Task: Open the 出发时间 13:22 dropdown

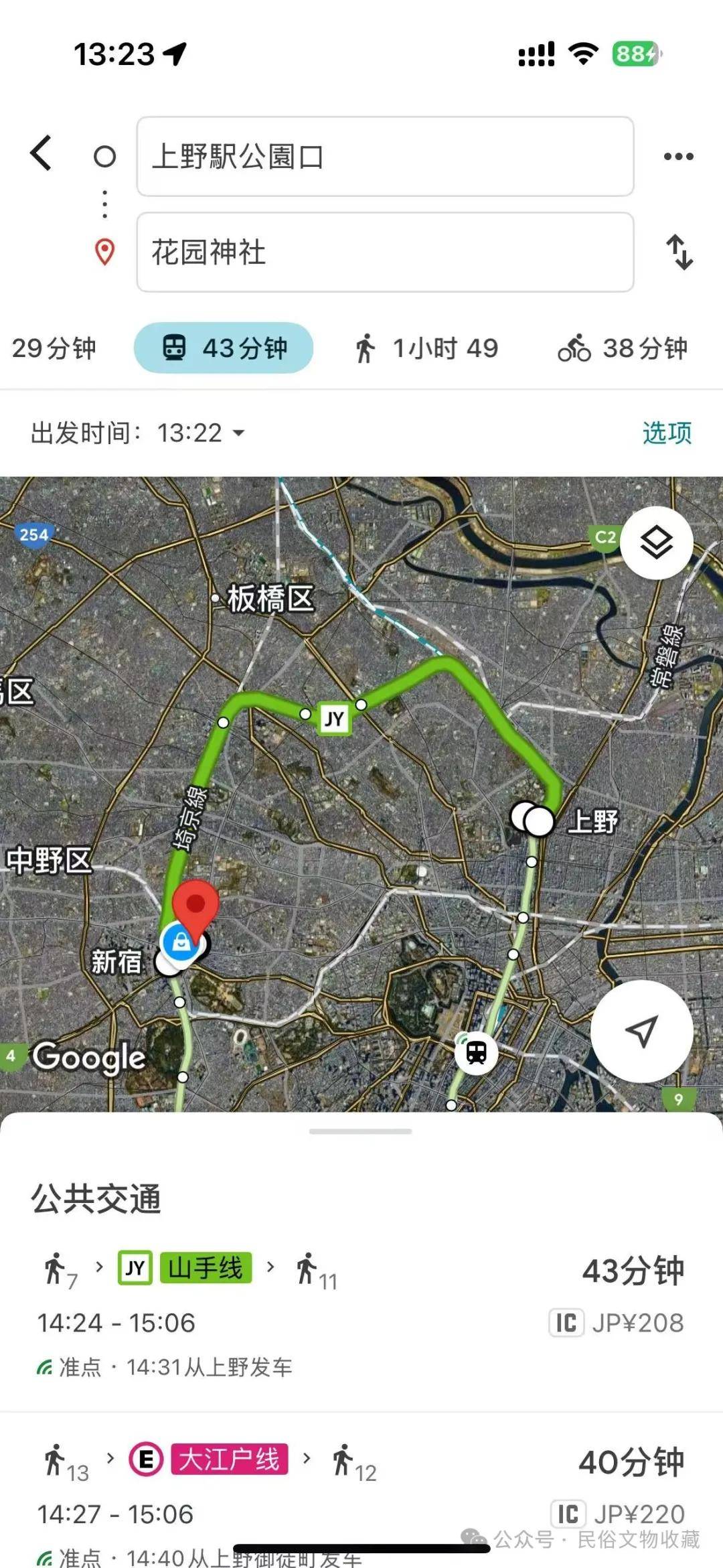Action: pos(139,433)
